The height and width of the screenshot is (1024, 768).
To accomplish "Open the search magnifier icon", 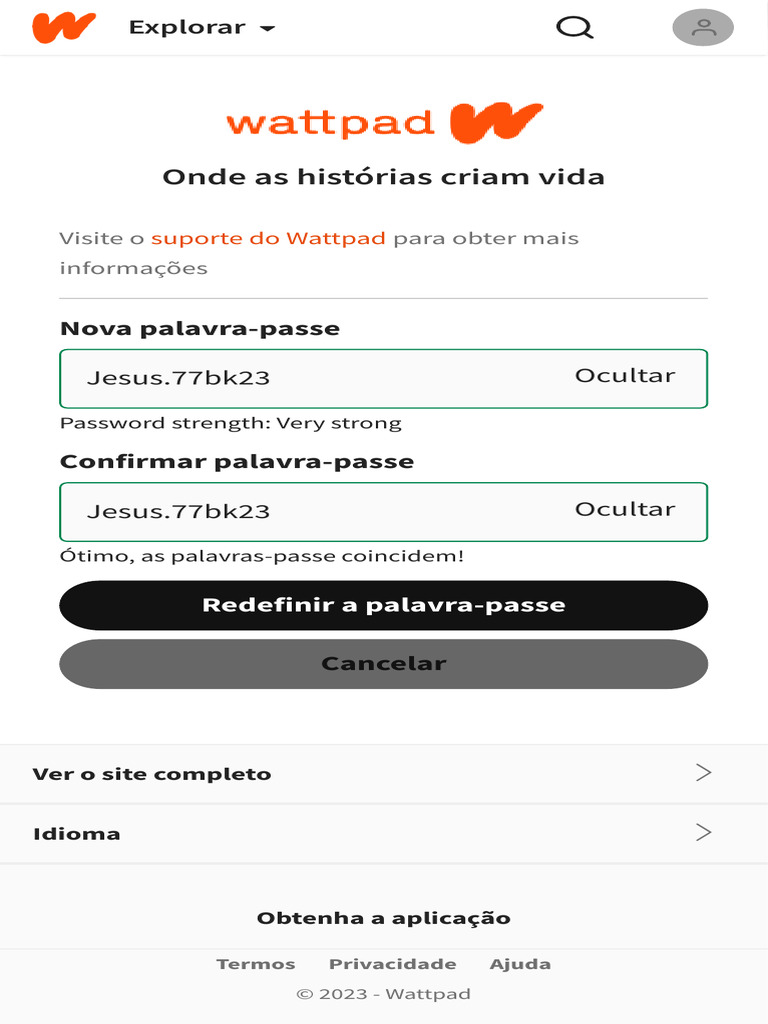I will pos(574,28).
